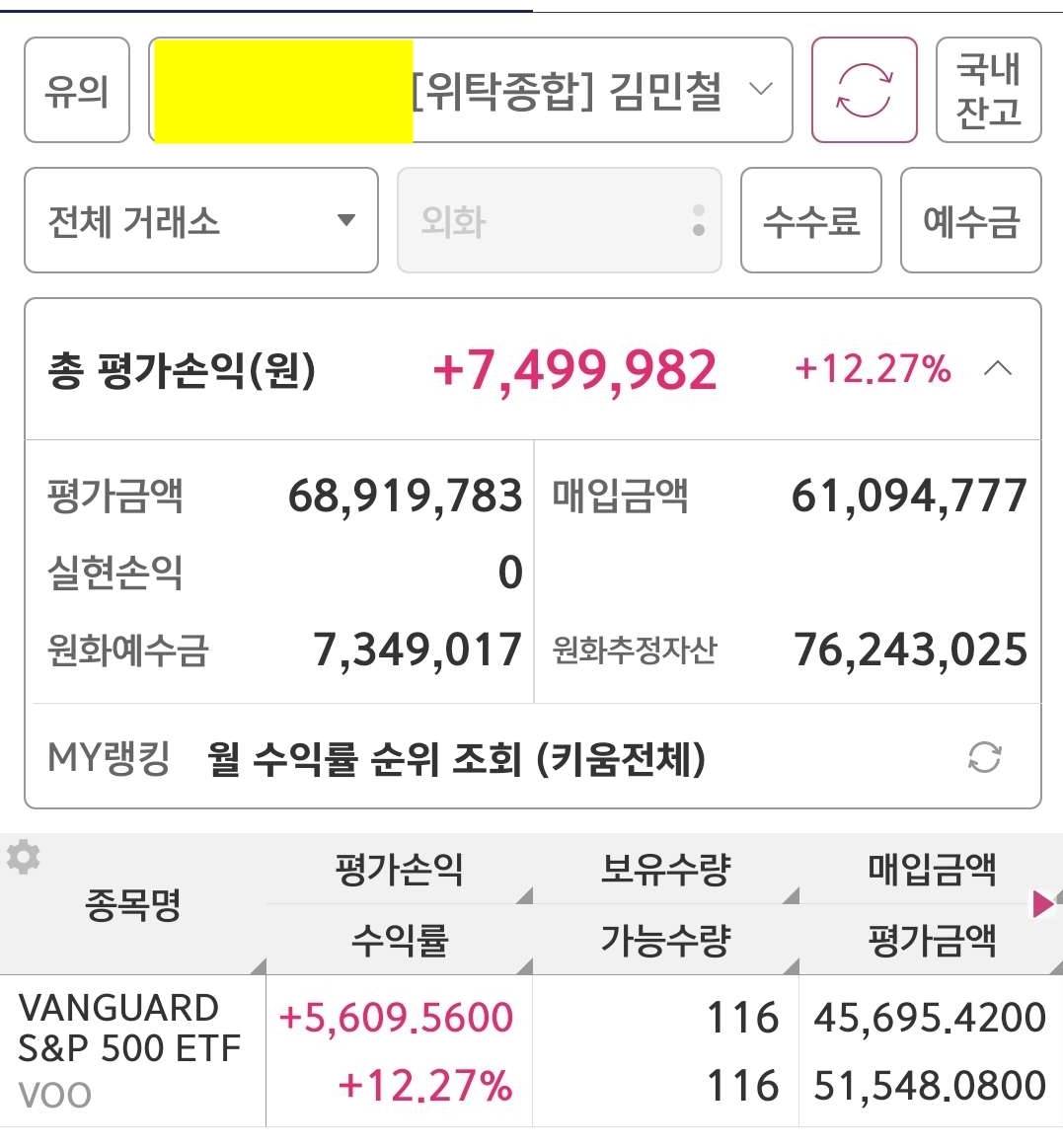Open the VANGUARD S&P 500 ETF holding
1063x1148 pixels.
[130, 1050]
